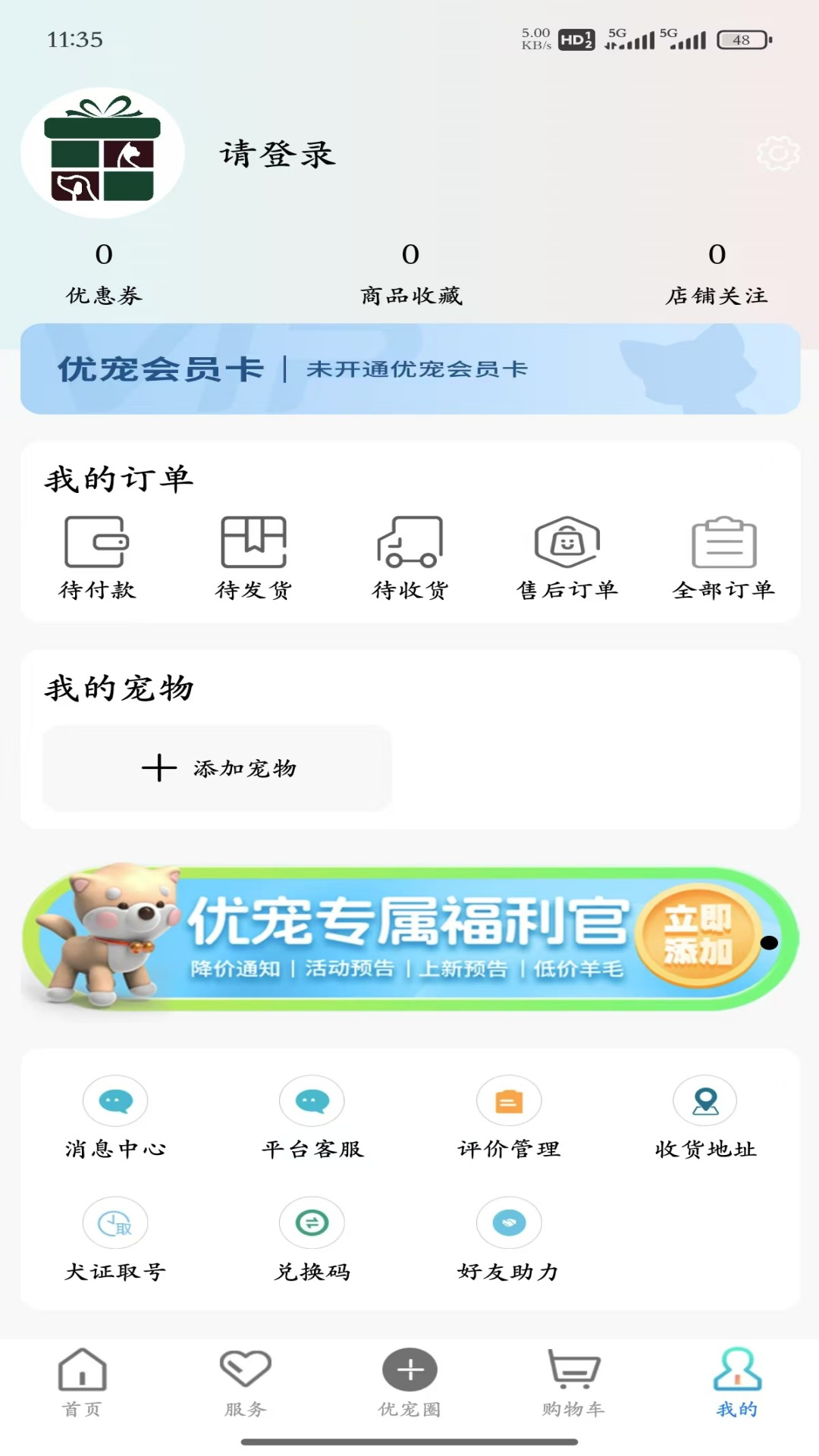This screenshot has height=1456, width=819.
Task: Open 待收货 orders
Action: pyautogui.click(x=410, y=557)
